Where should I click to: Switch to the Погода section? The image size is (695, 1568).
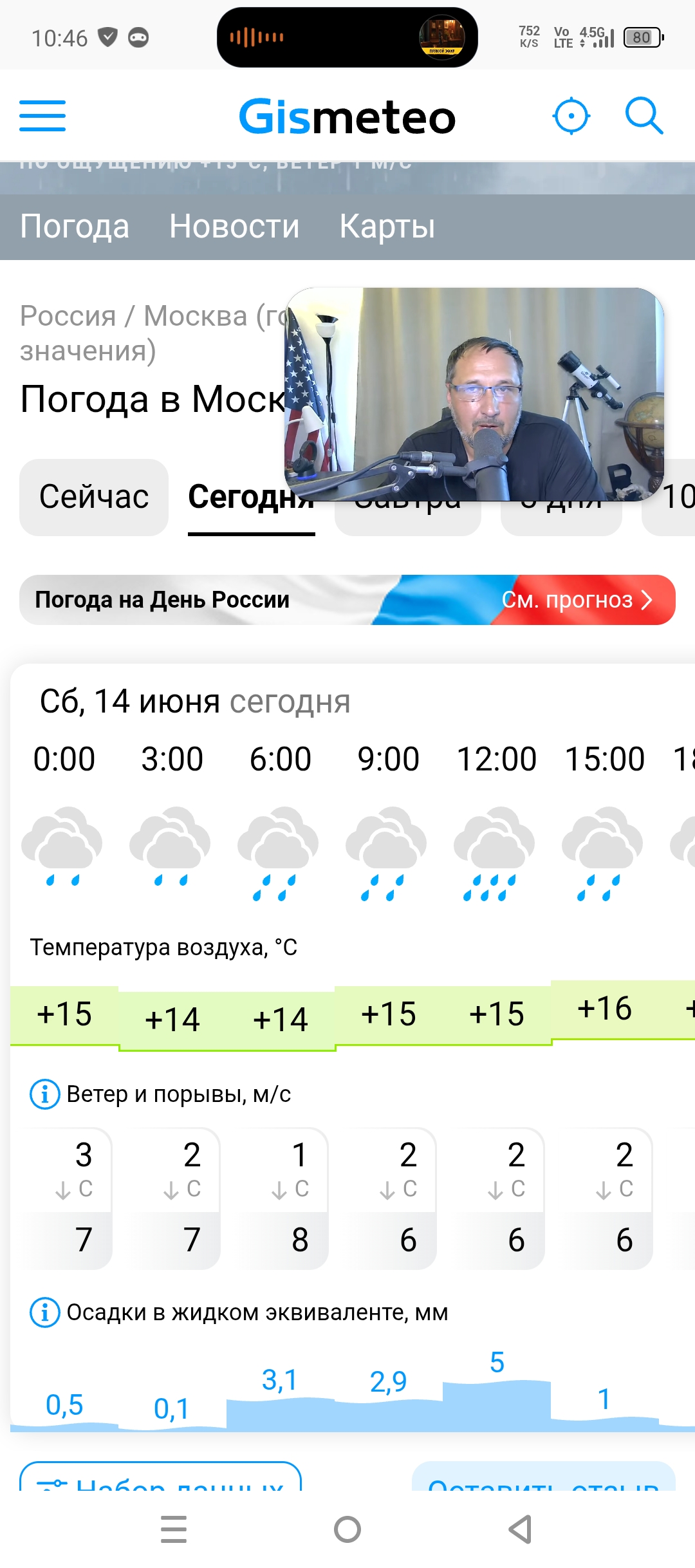(75, 227)
